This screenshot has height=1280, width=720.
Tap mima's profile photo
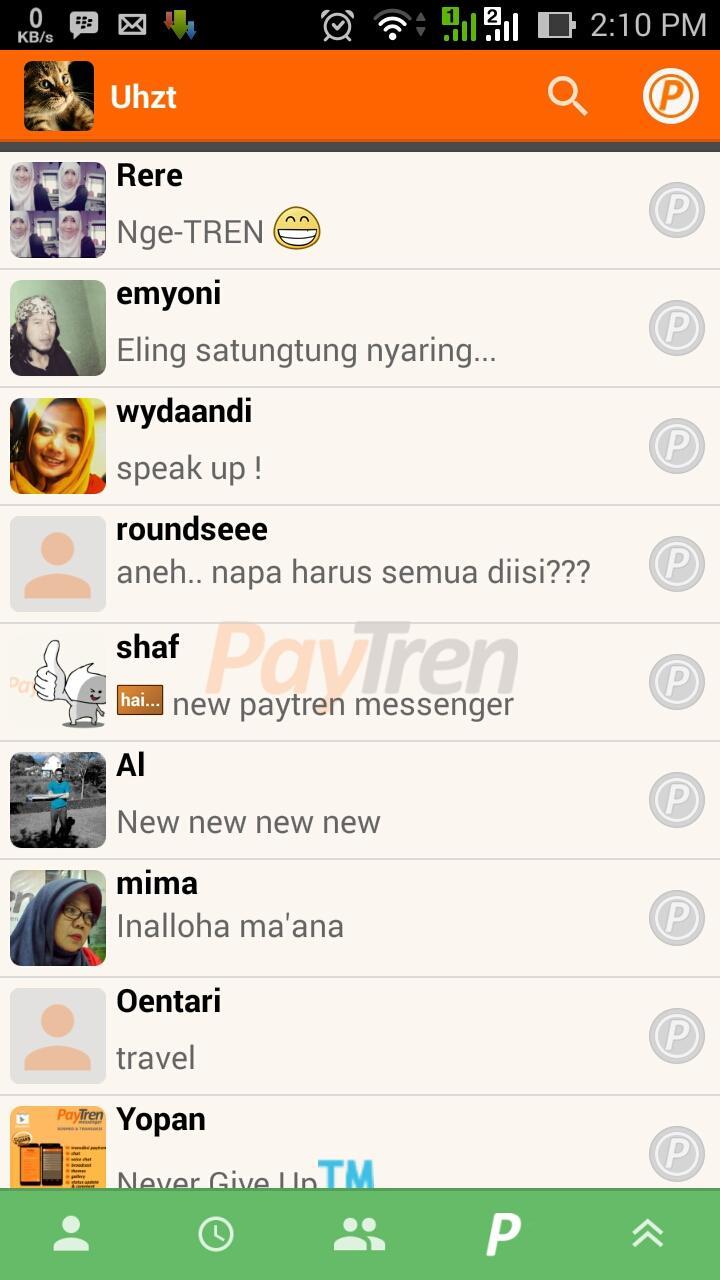click(57, 917)
